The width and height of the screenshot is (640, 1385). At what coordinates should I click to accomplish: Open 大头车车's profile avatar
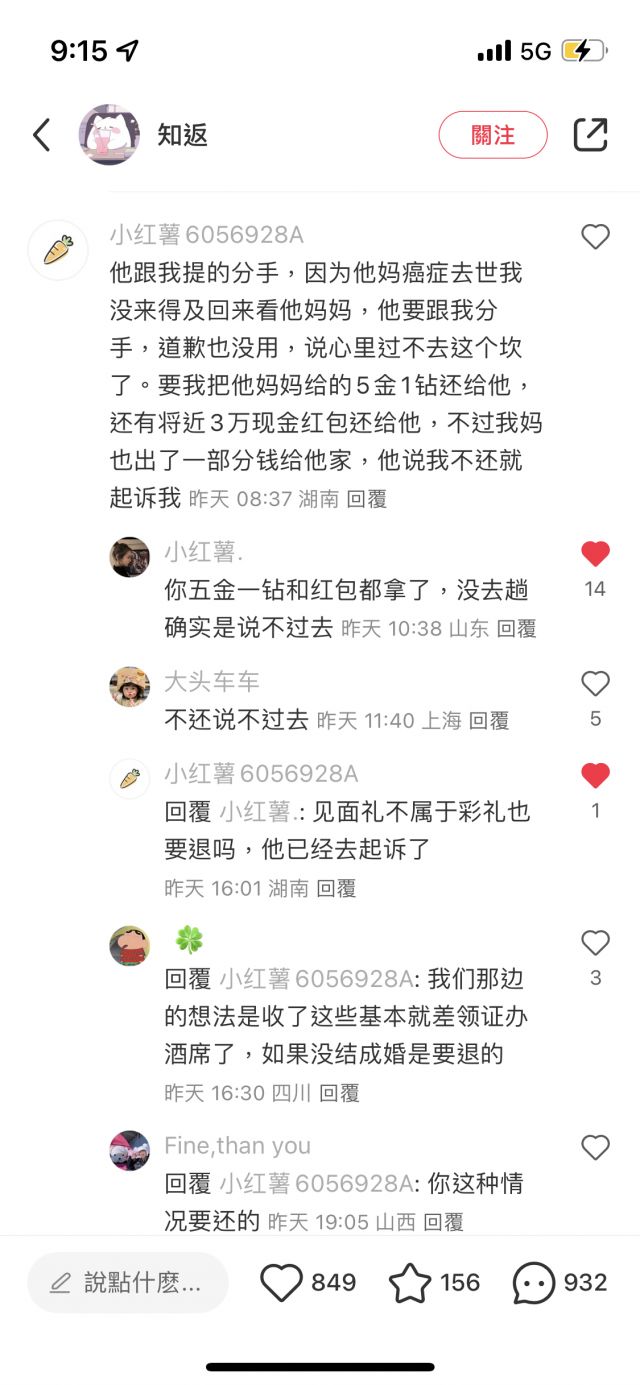pyautogui.click(x=130, y=687)
